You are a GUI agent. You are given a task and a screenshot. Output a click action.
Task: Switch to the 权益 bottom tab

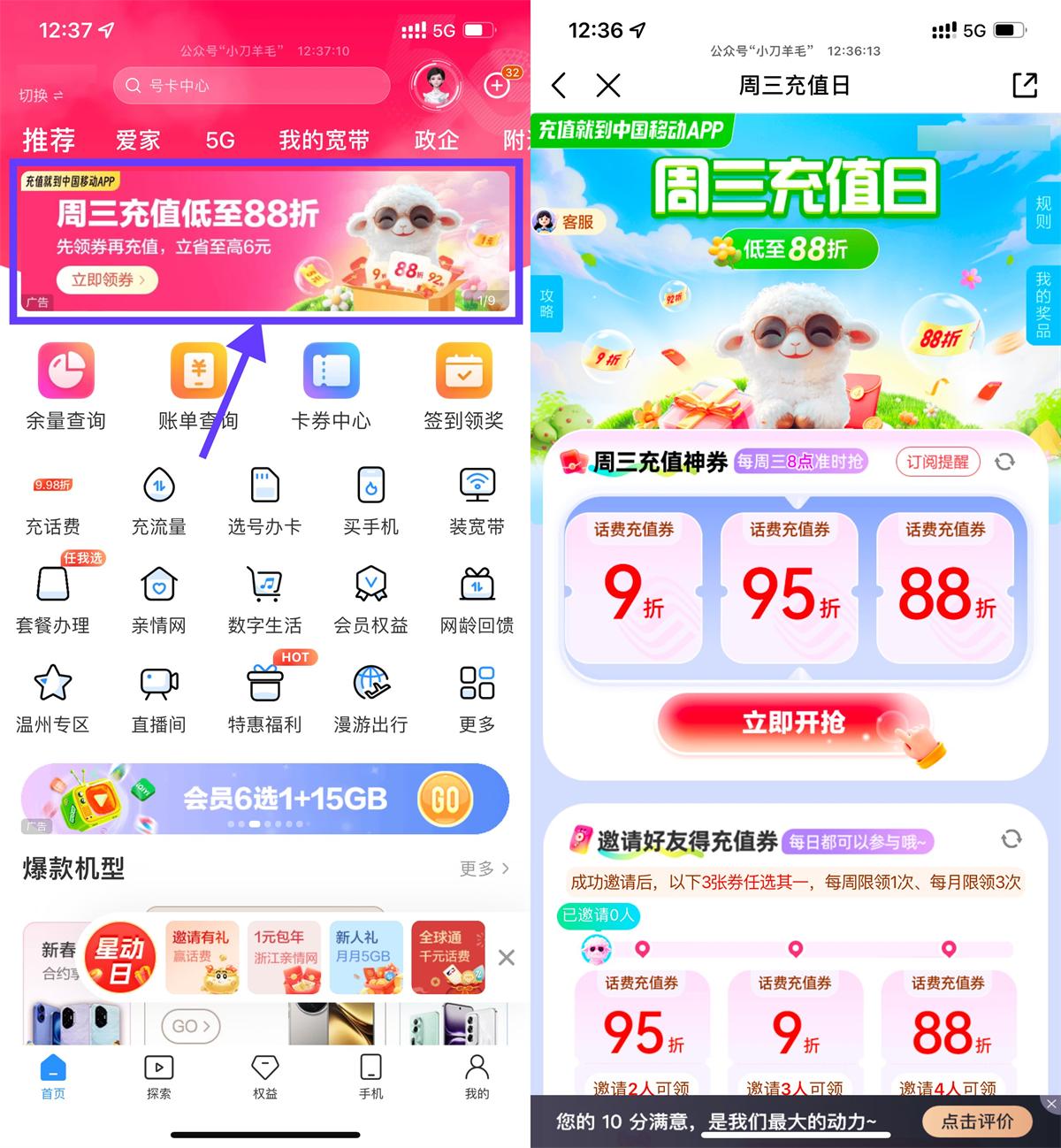(x=265, y=1075)
